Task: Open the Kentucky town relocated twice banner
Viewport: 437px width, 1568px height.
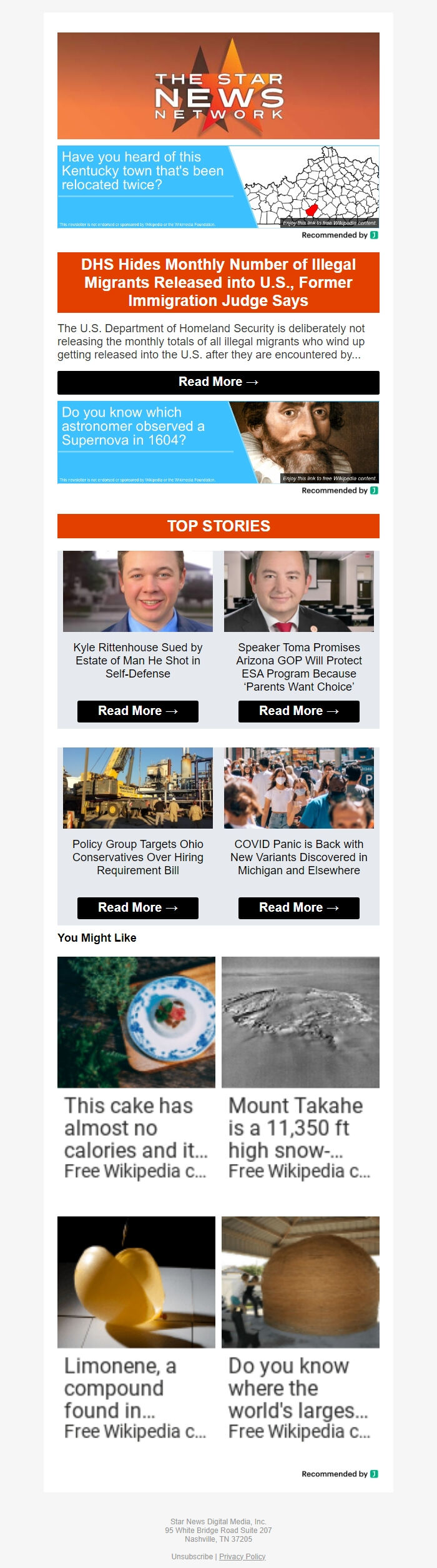Action: click(x=218, y=187)
